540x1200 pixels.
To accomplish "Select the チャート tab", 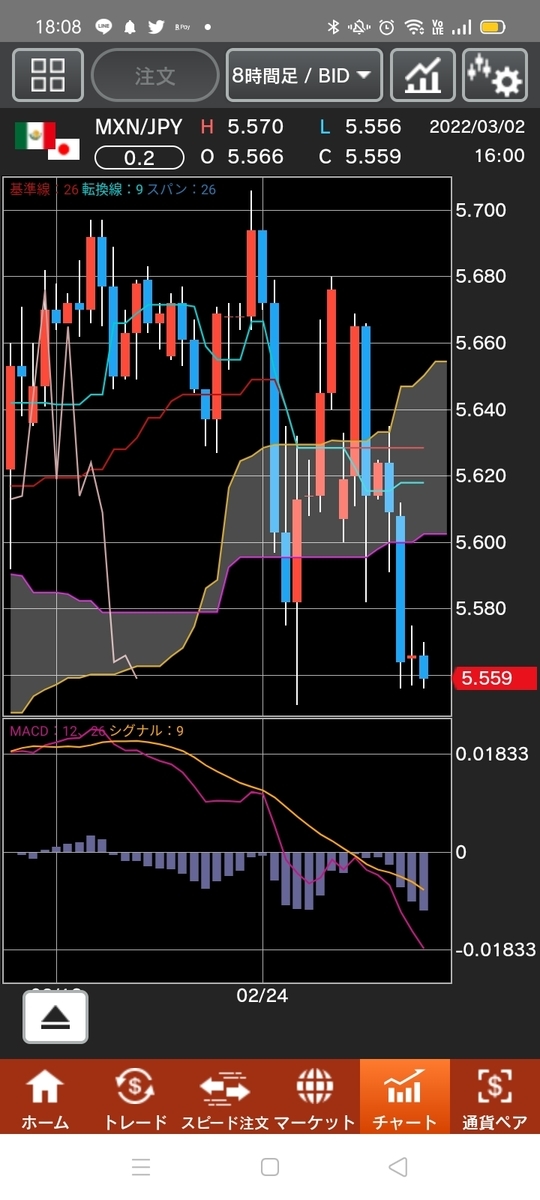I will (x=405, y=1098).
